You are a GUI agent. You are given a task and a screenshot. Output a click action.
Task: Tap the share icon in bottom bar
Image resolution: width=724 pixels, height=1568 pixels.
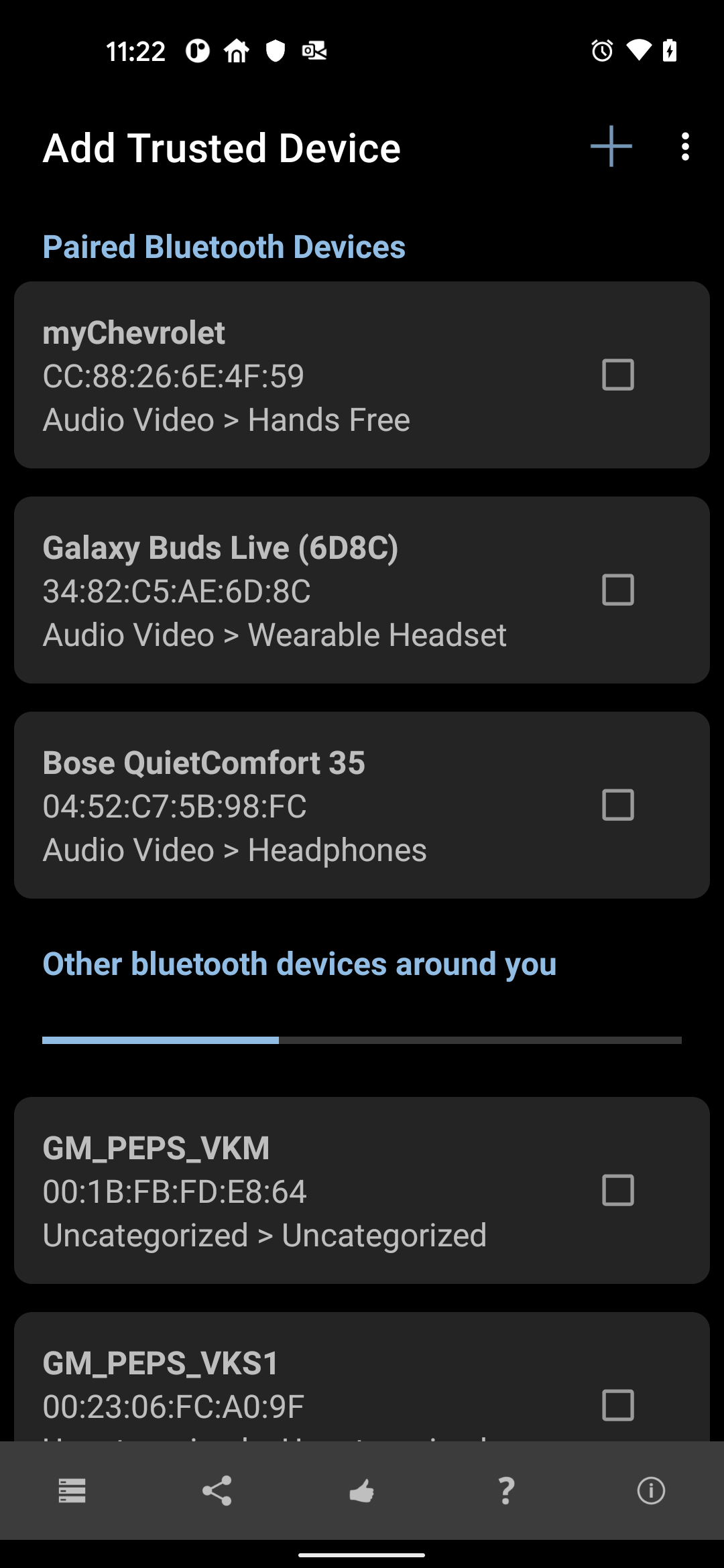click(217, 1491)
